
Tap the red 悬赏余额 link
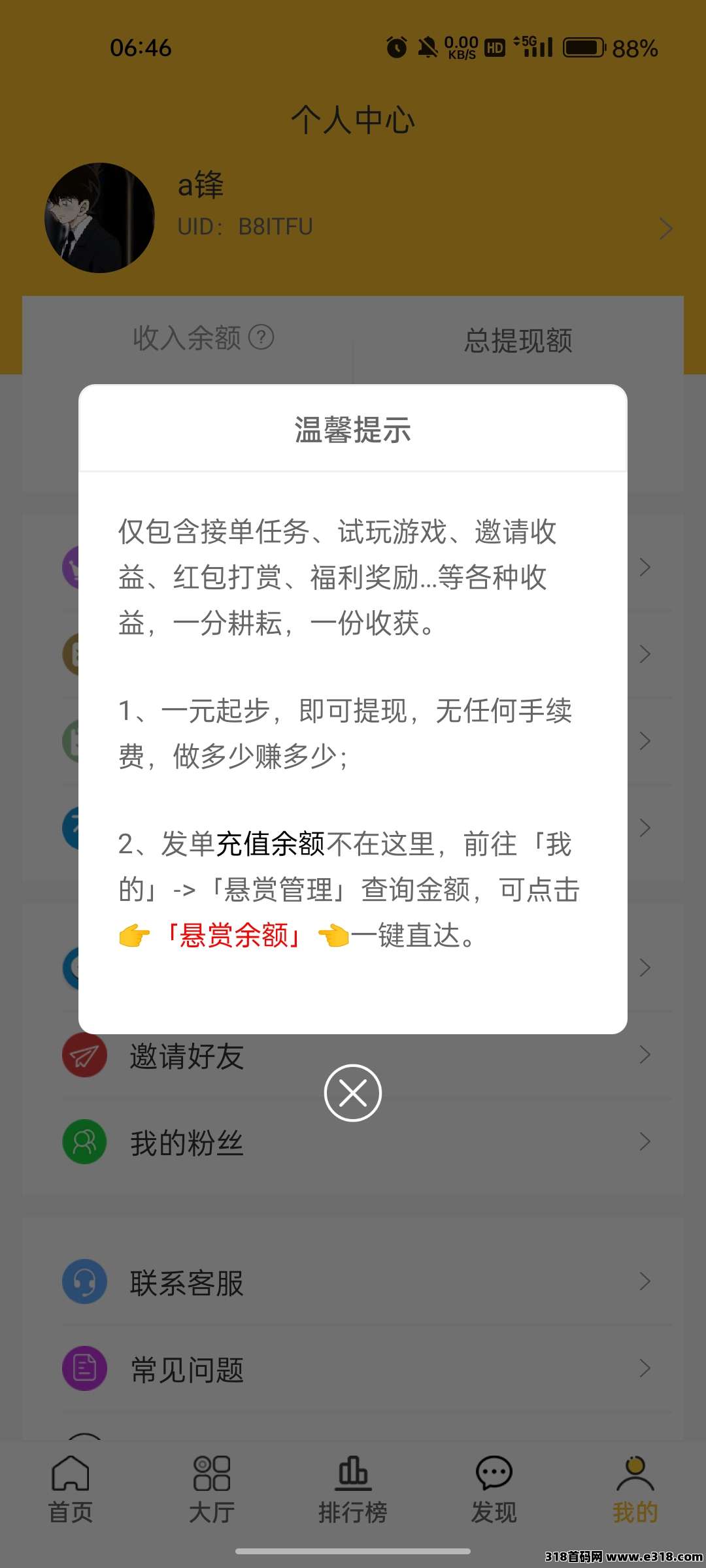click(x=233, y=936)
